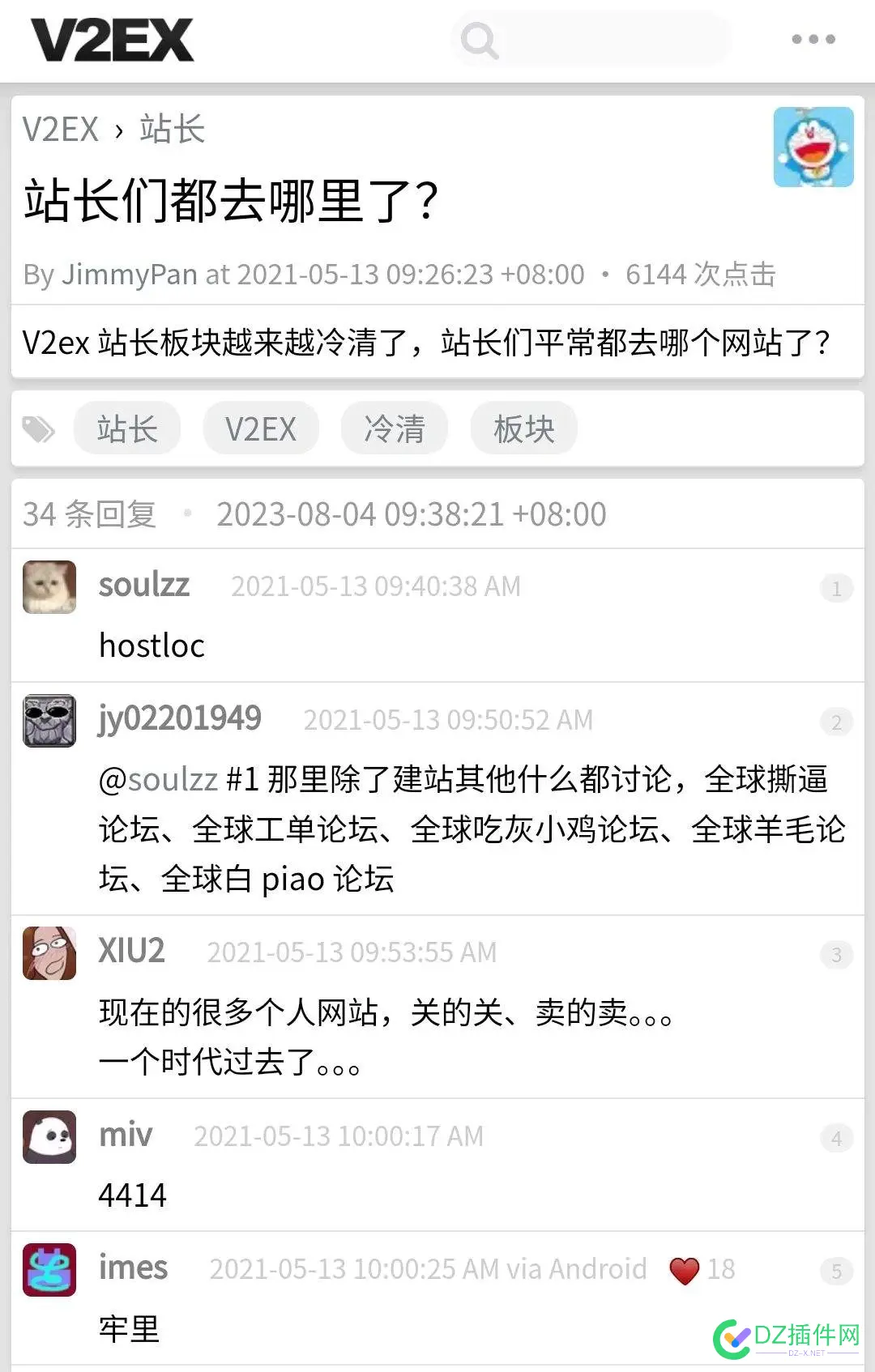Image resolution: width=875 pixels, height=1372 pixels.
Task: Open imes's user profile
Action: pyautogui.click(x=133, y=1268)
